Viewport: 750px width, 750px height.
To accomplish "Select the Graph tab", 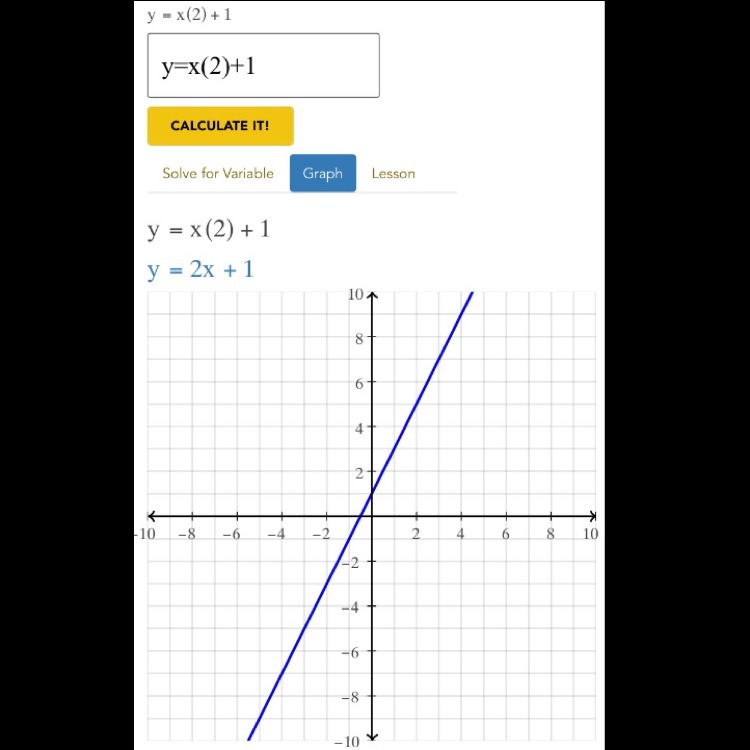I will click(x=323, y=173).
